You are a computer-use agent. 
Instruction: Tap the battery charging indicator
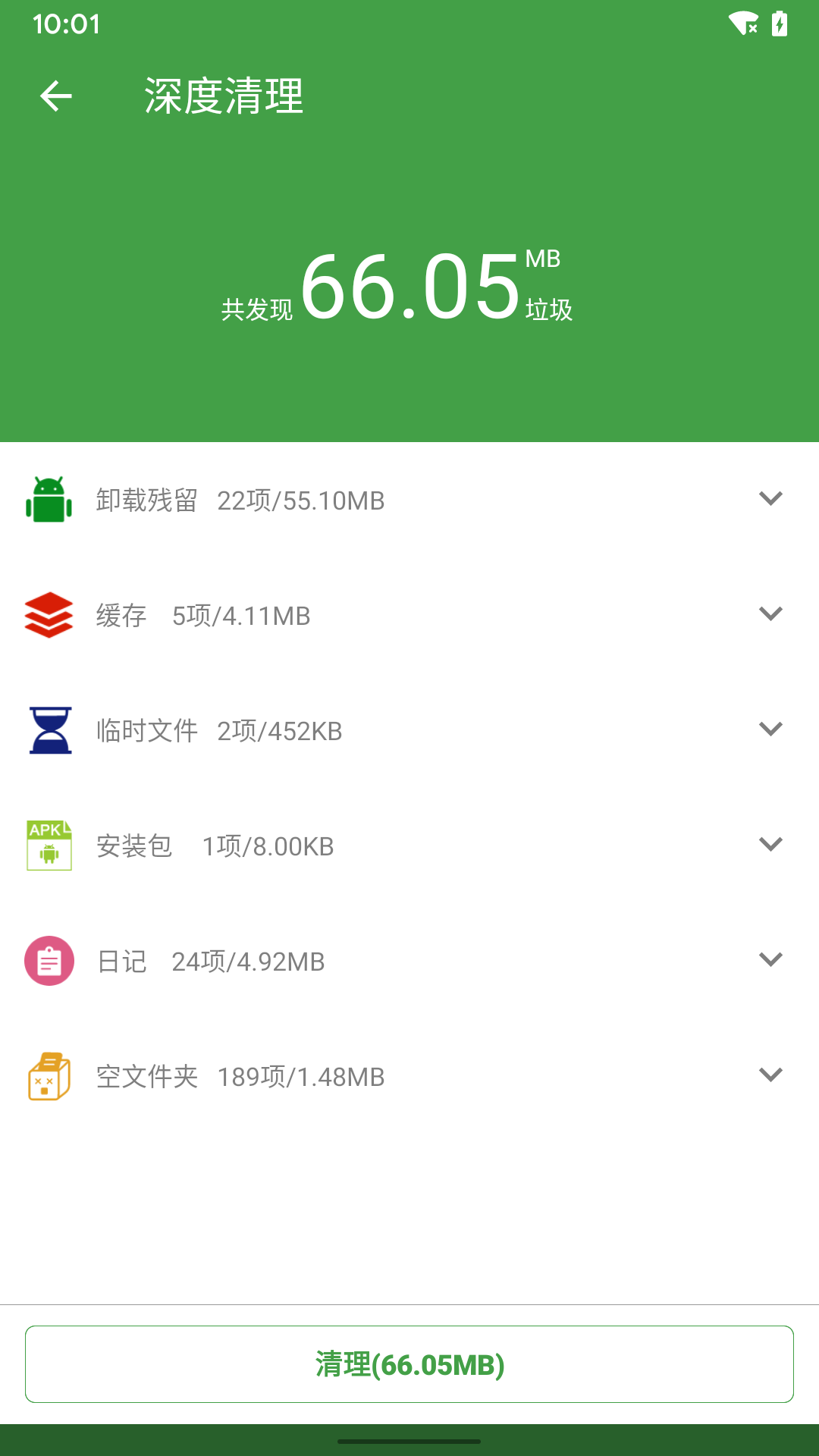(x=781, y=24)
